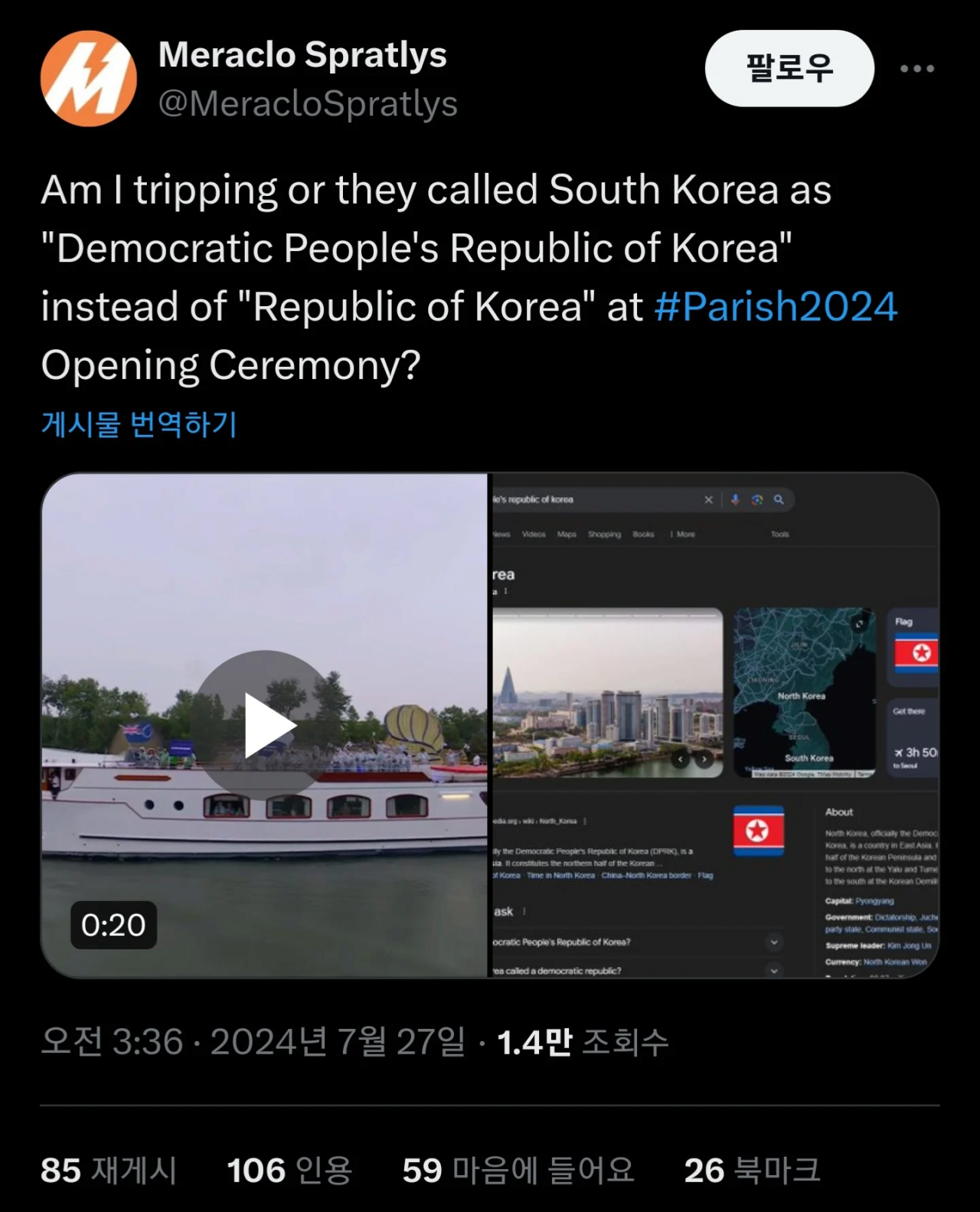This screenshot has width=980, height=1212.
Task: View the 85 재게시 reposts list
Action: point(109,1170)
